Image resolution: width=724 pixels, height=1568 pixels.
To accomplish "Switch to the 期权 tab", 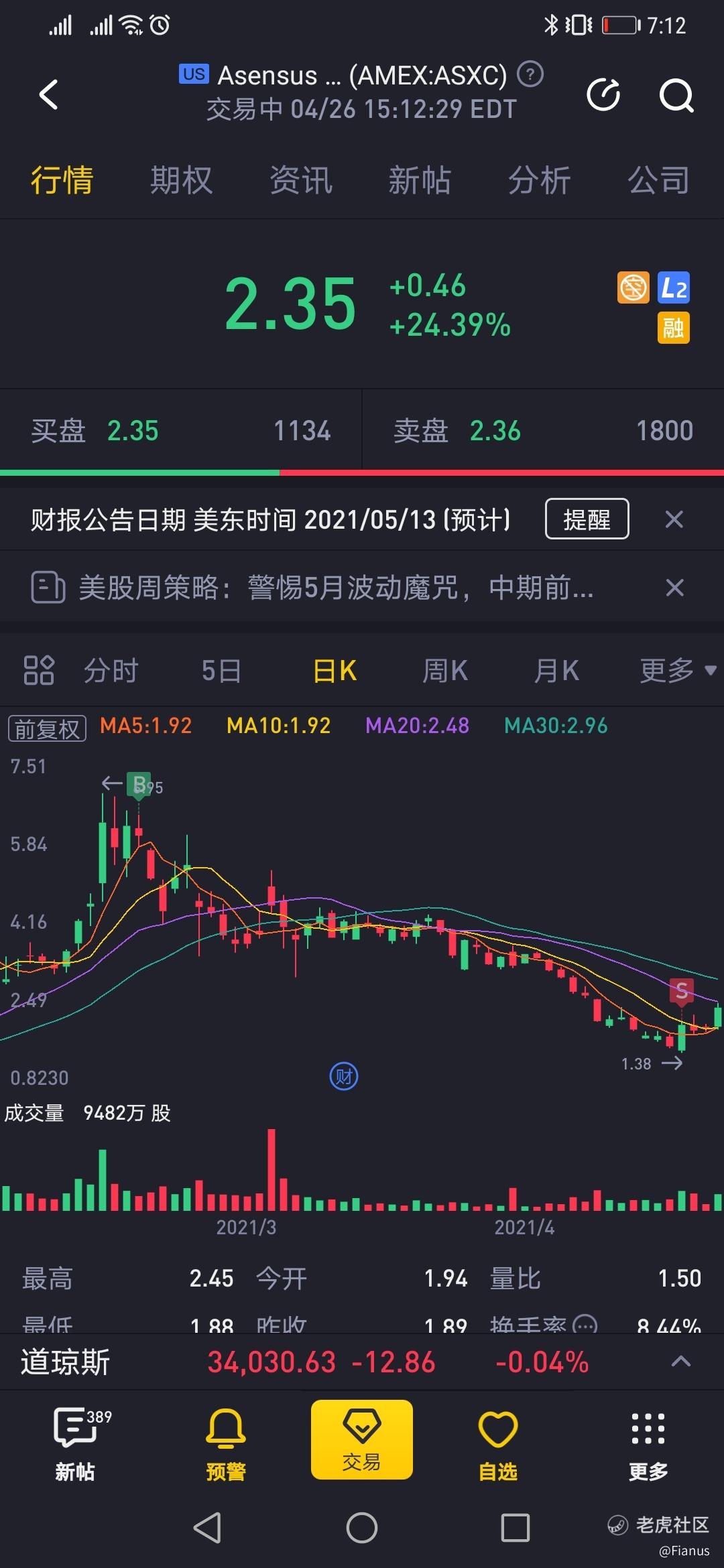I will point(181,180).
